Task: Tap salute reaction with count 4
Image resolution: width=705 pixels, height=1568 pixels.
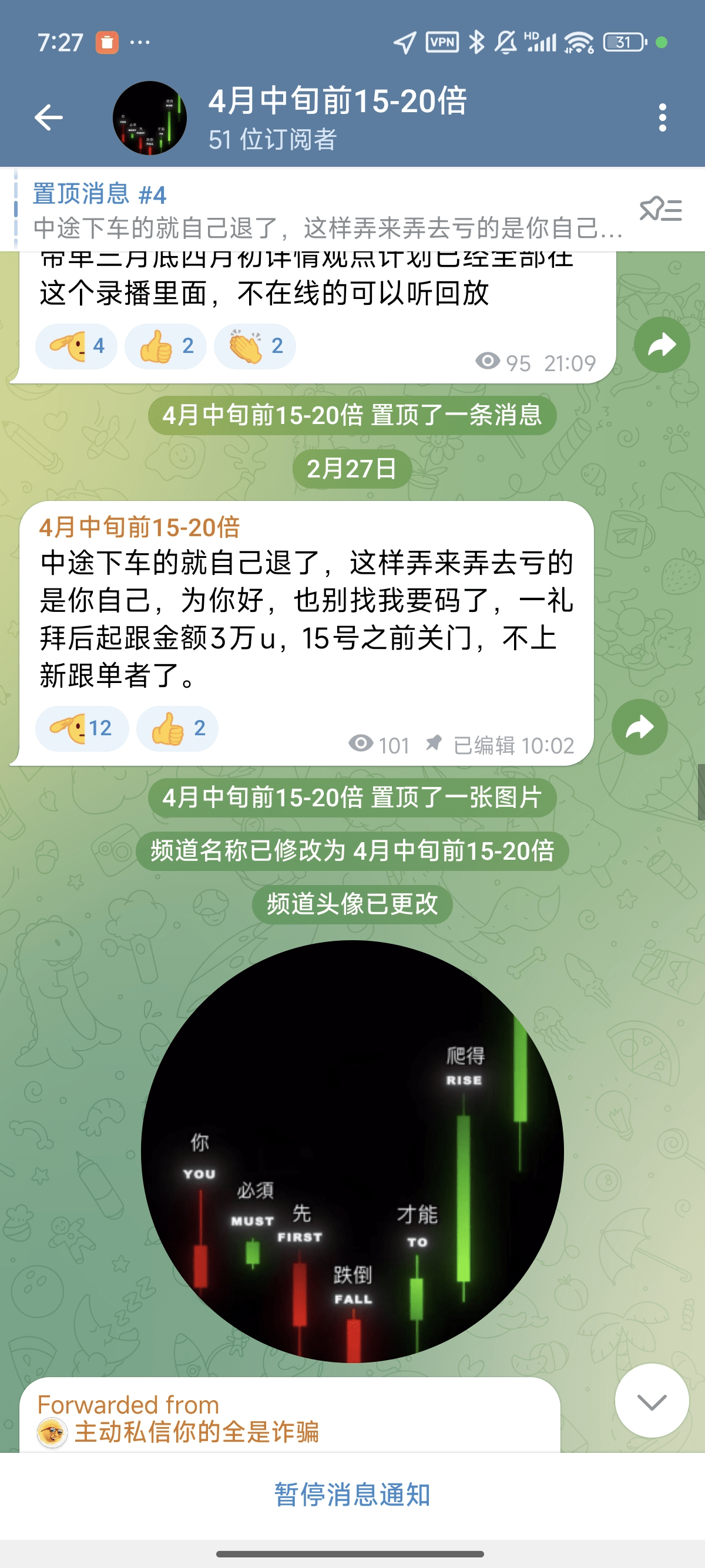Action: point(77,346)
